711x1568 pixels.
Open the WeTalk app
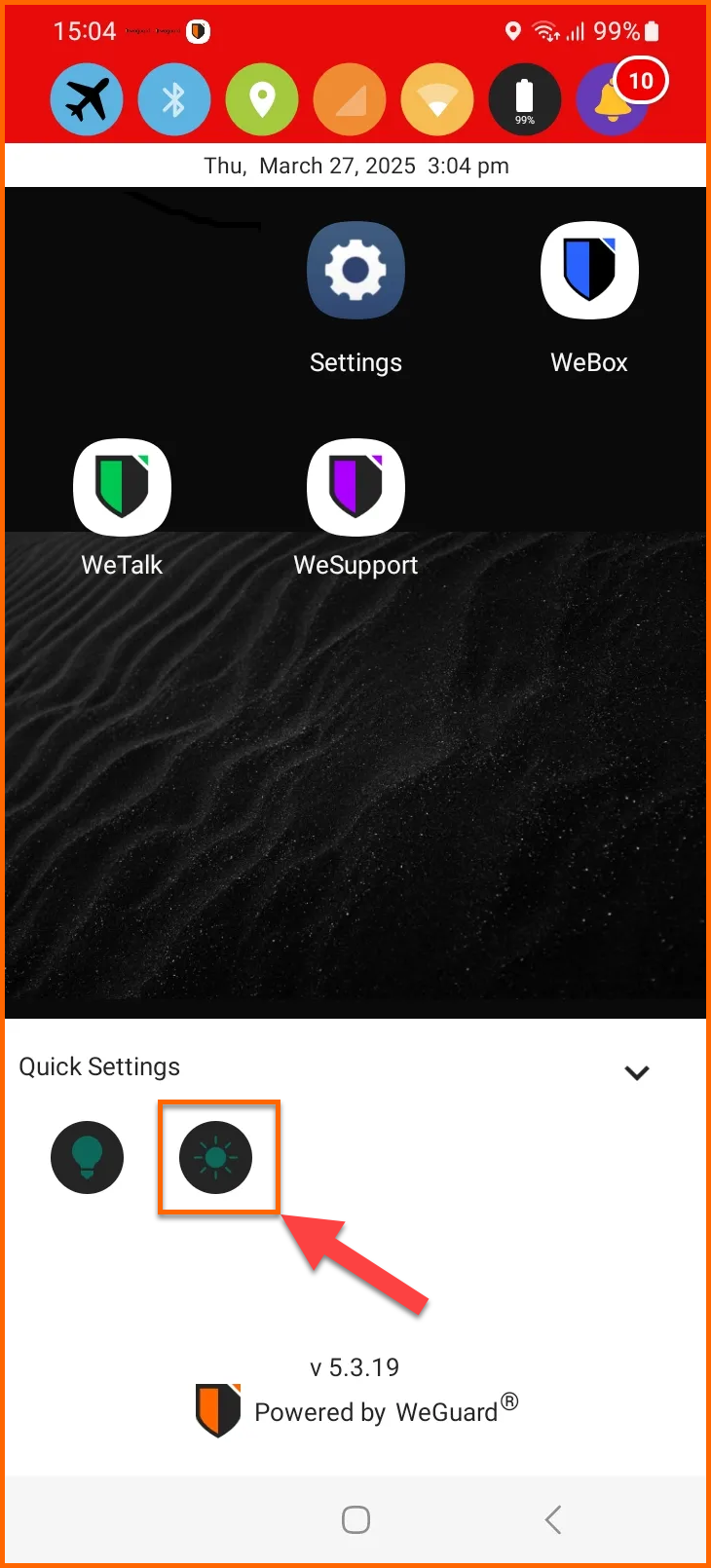tap(122, 487)
